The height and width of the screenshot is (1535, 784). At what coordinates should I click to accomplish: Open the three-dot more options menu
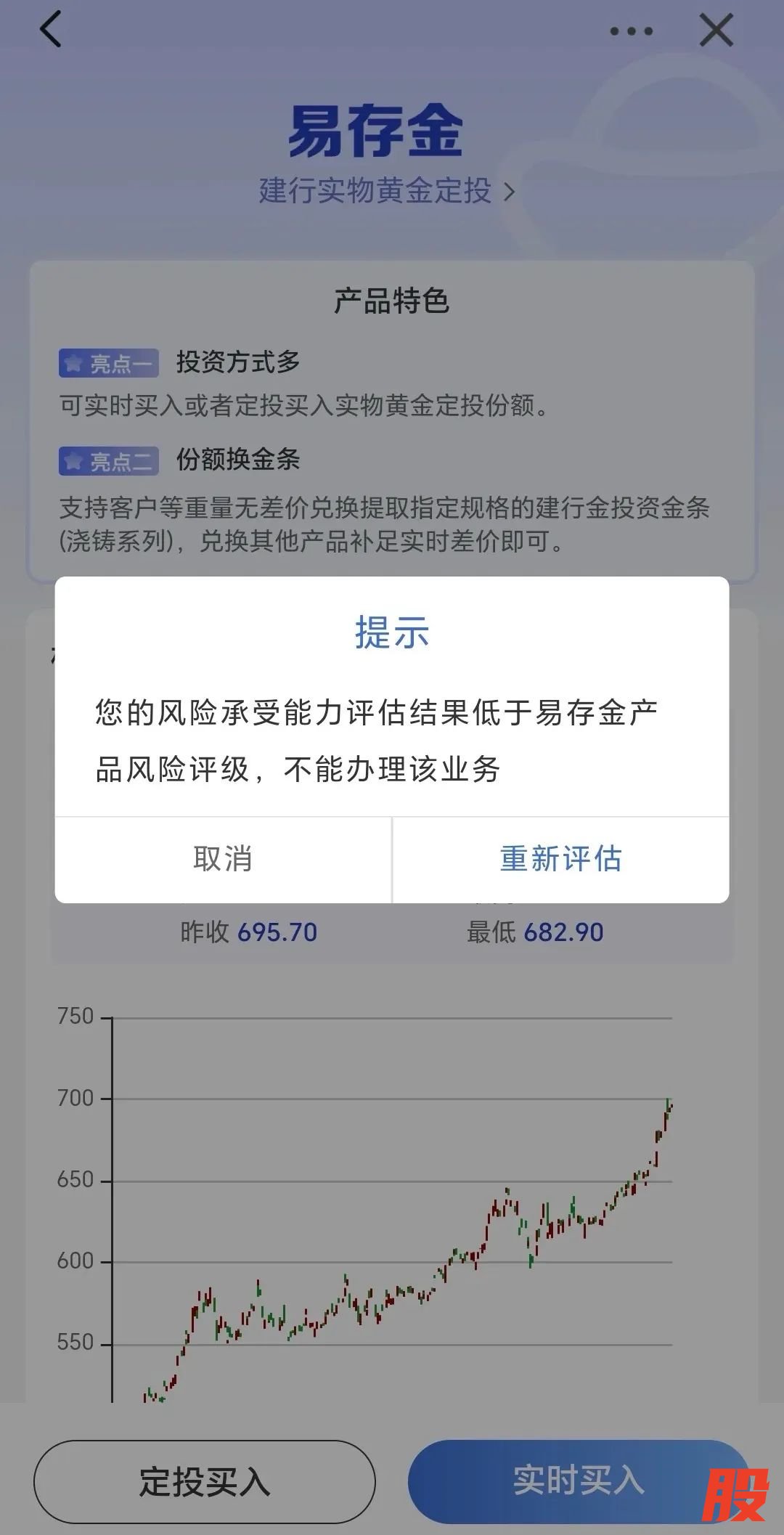tap(631, 31)
